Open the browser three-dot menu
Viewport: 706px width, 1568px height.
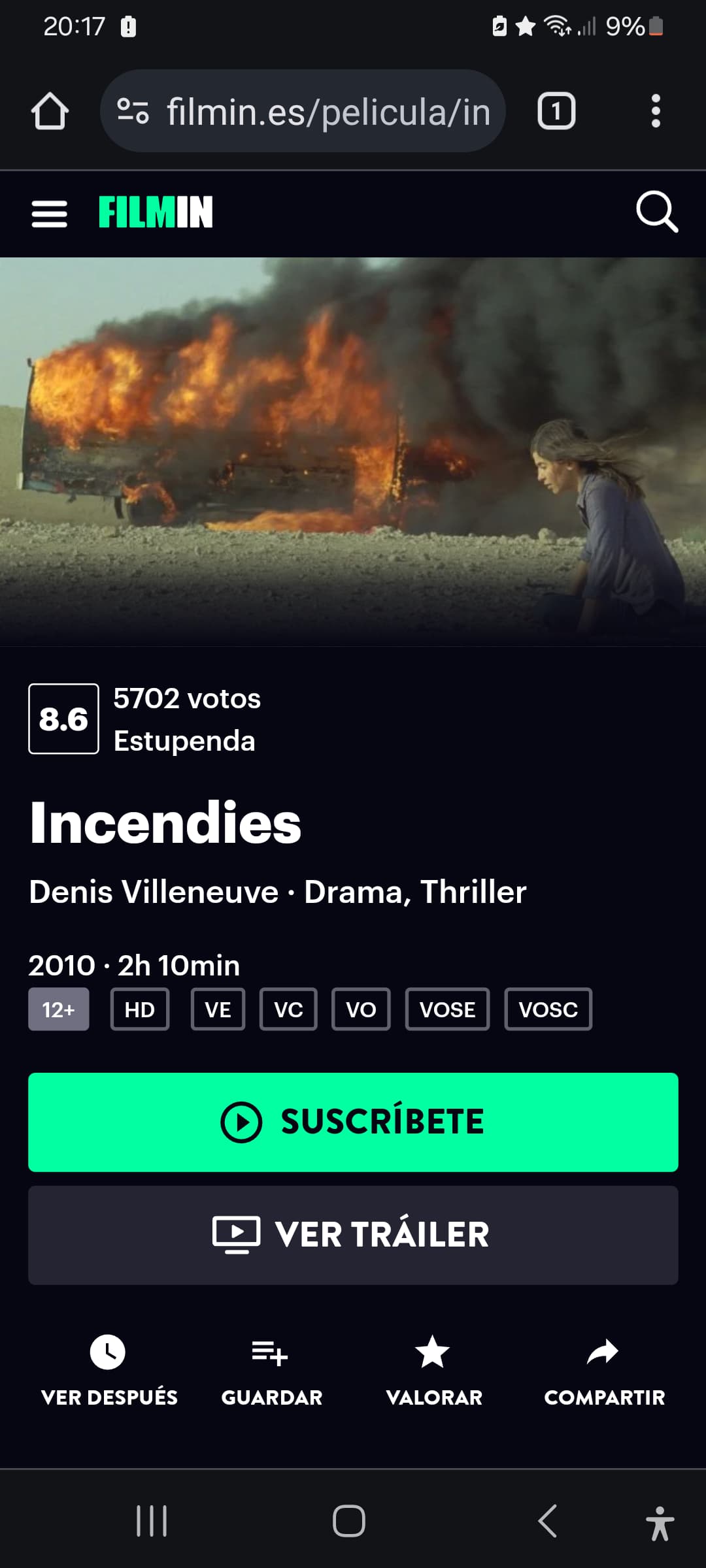[x=656, y=111]
